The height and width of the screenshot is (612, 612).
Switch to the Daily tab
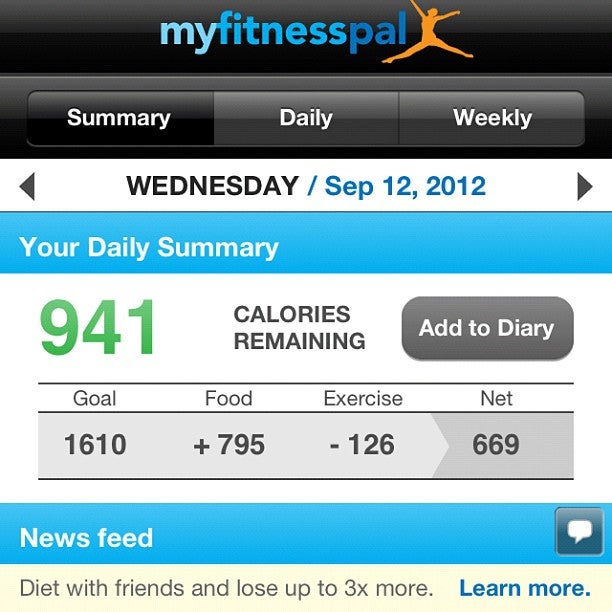[305, 118]
